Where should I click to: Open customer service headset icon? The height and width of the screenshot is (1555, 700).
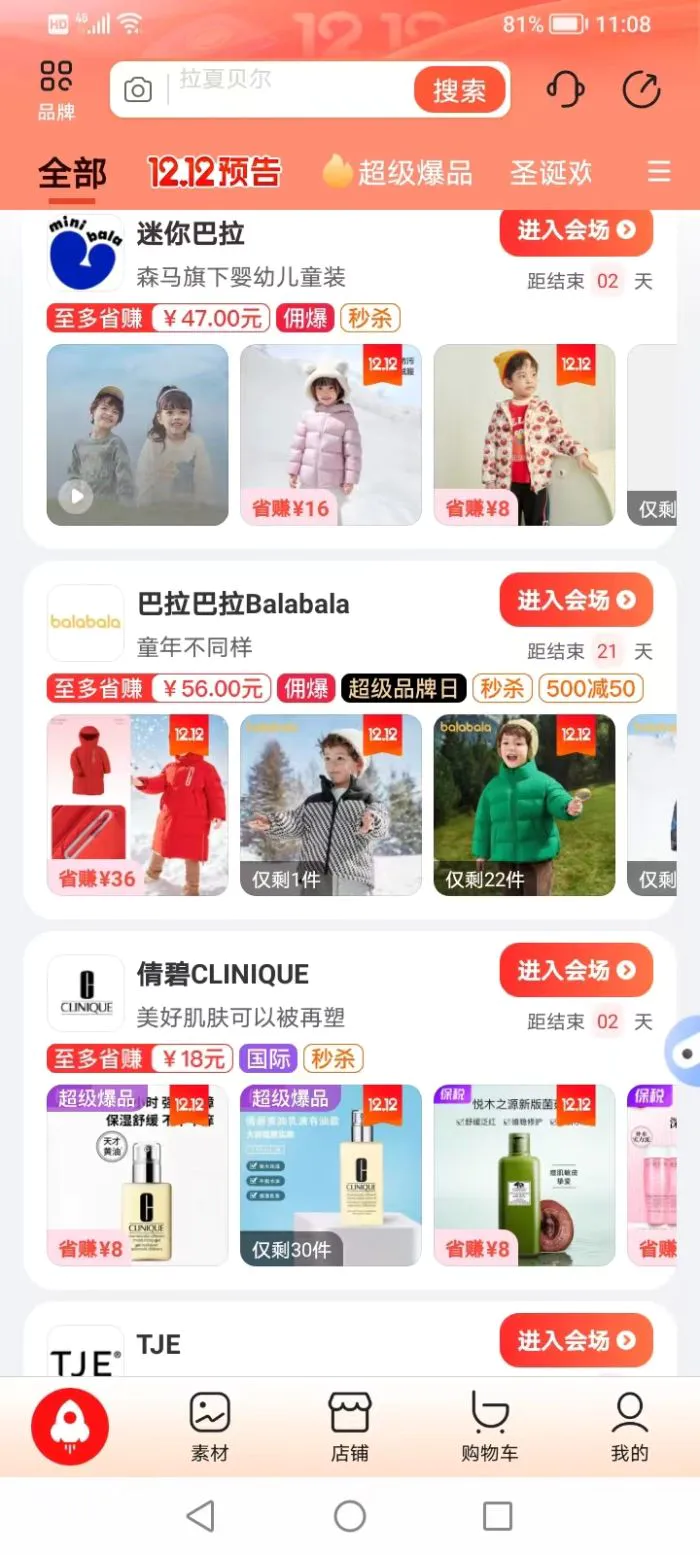pyautogui.click(x=565, y=90)
